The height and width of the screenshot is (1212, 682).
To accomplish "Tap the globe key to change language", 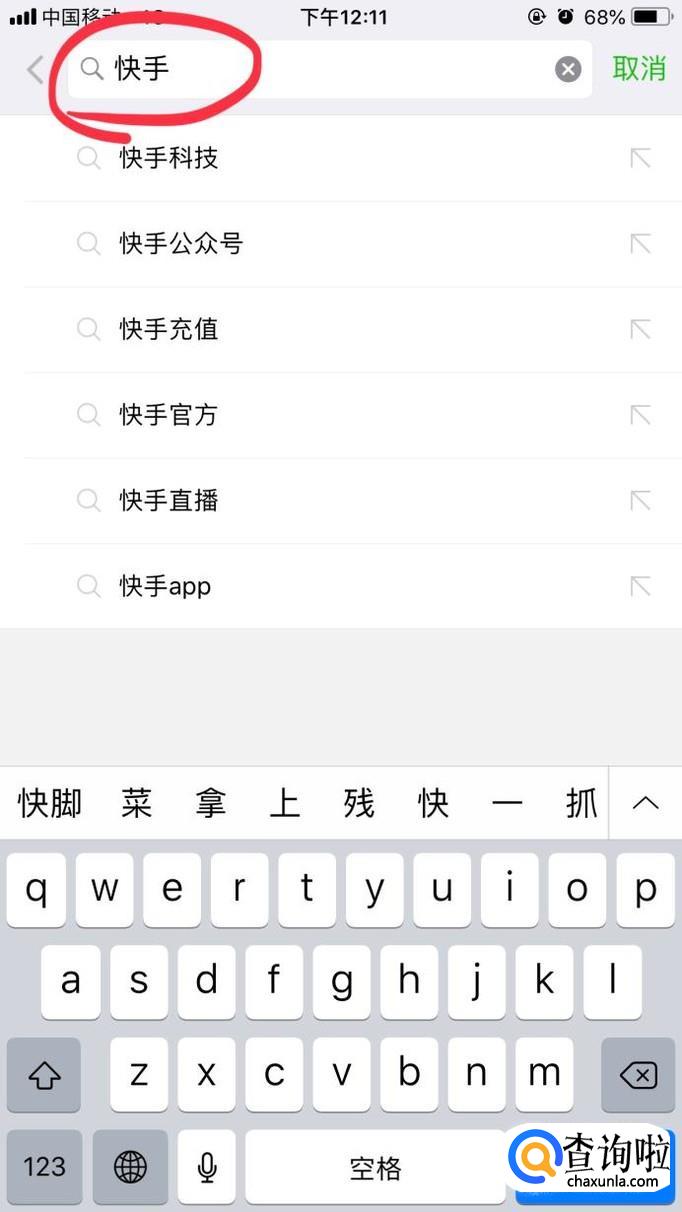I will point(130,1166).
